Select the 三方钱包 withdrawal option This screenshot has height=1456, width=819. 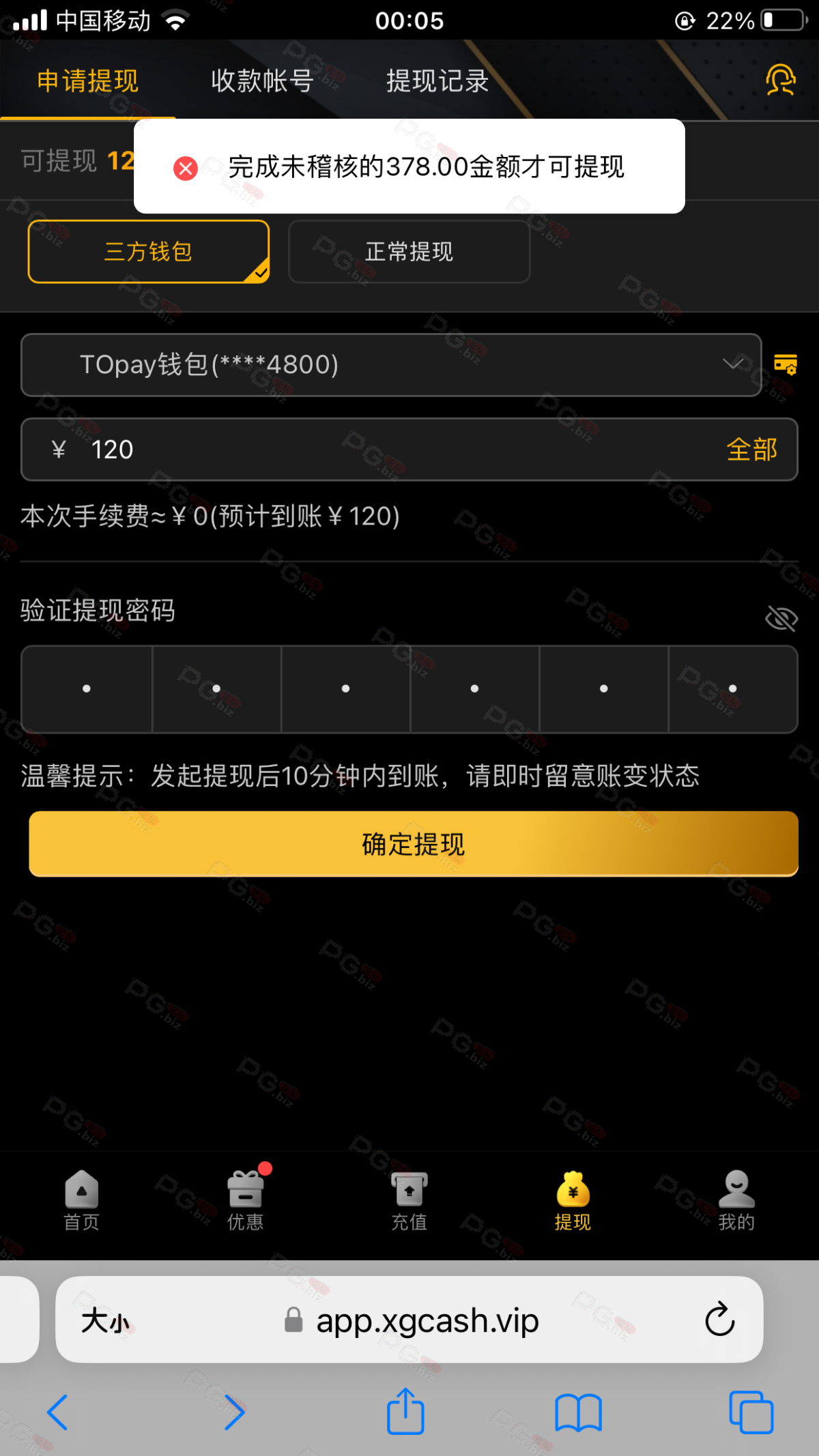(x=148, y=252)
